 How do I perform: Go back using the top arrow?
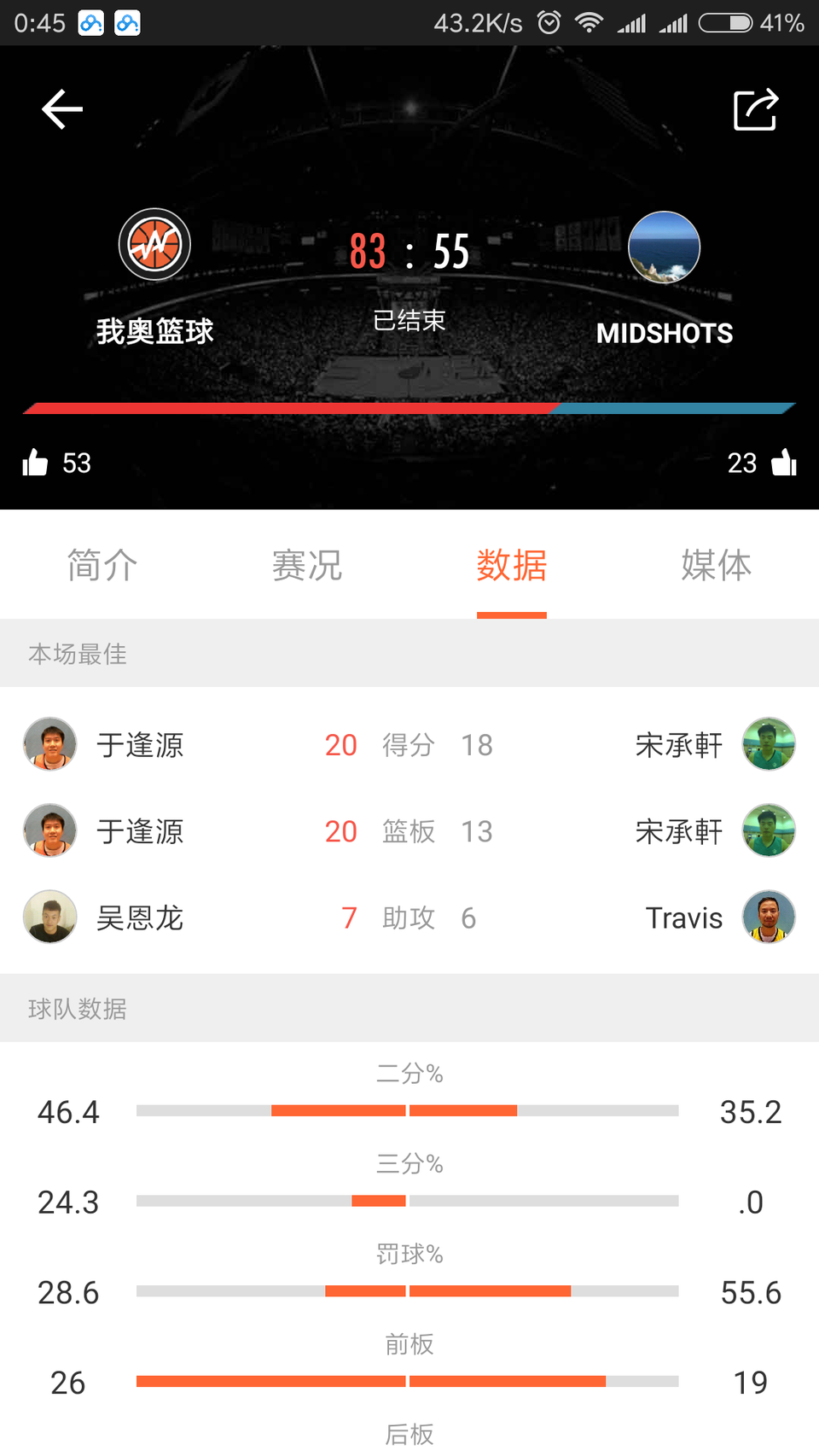coord(62,109)
